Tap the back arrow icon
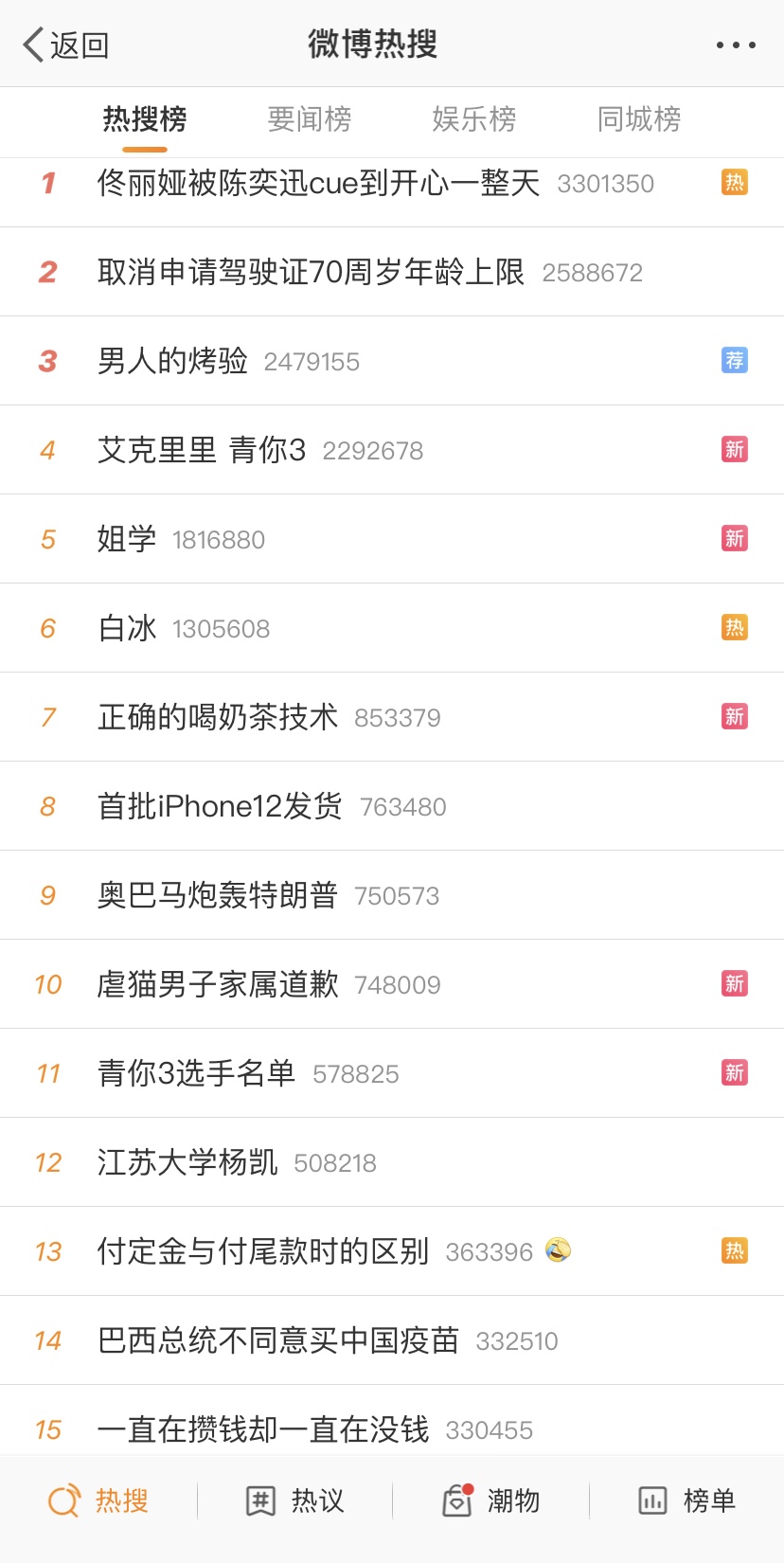784x1563 pixels. click(x=31, y=44)
